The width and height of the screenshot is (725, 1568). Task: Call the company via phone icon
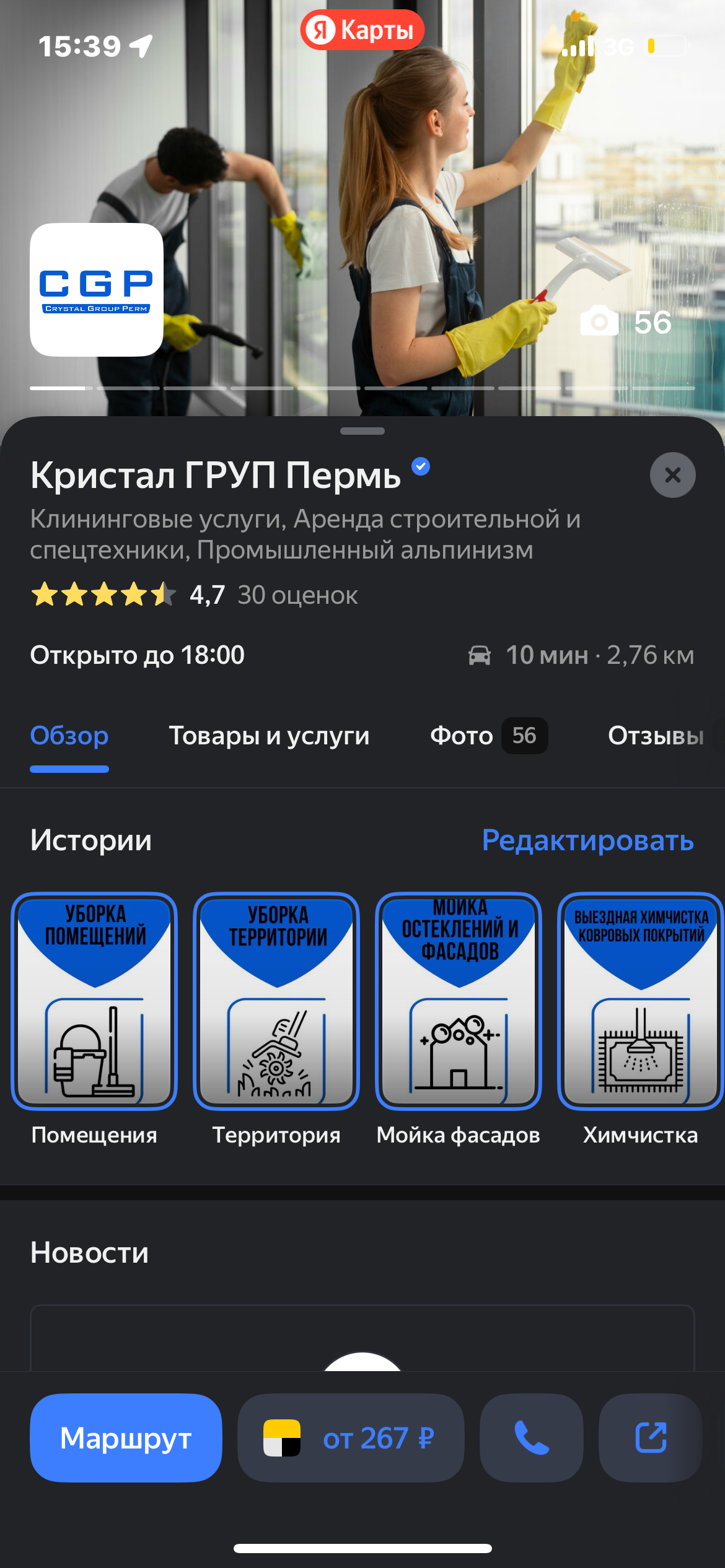pos(532,1438)
